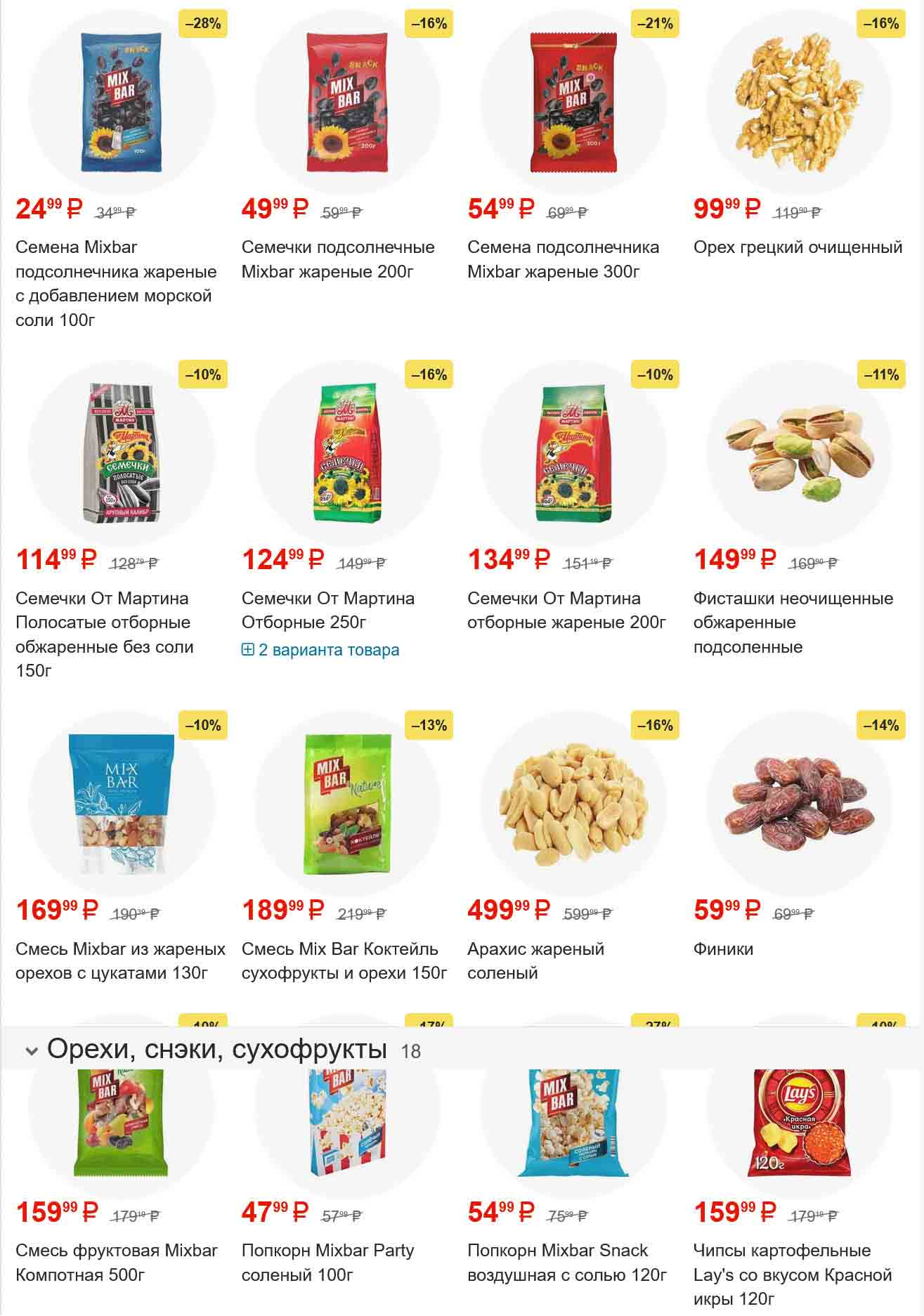Open Смесь фруктовая Mixbar Компотная 500г
This screenshot has height=1316, width=924.
(x=117, y=1262)
